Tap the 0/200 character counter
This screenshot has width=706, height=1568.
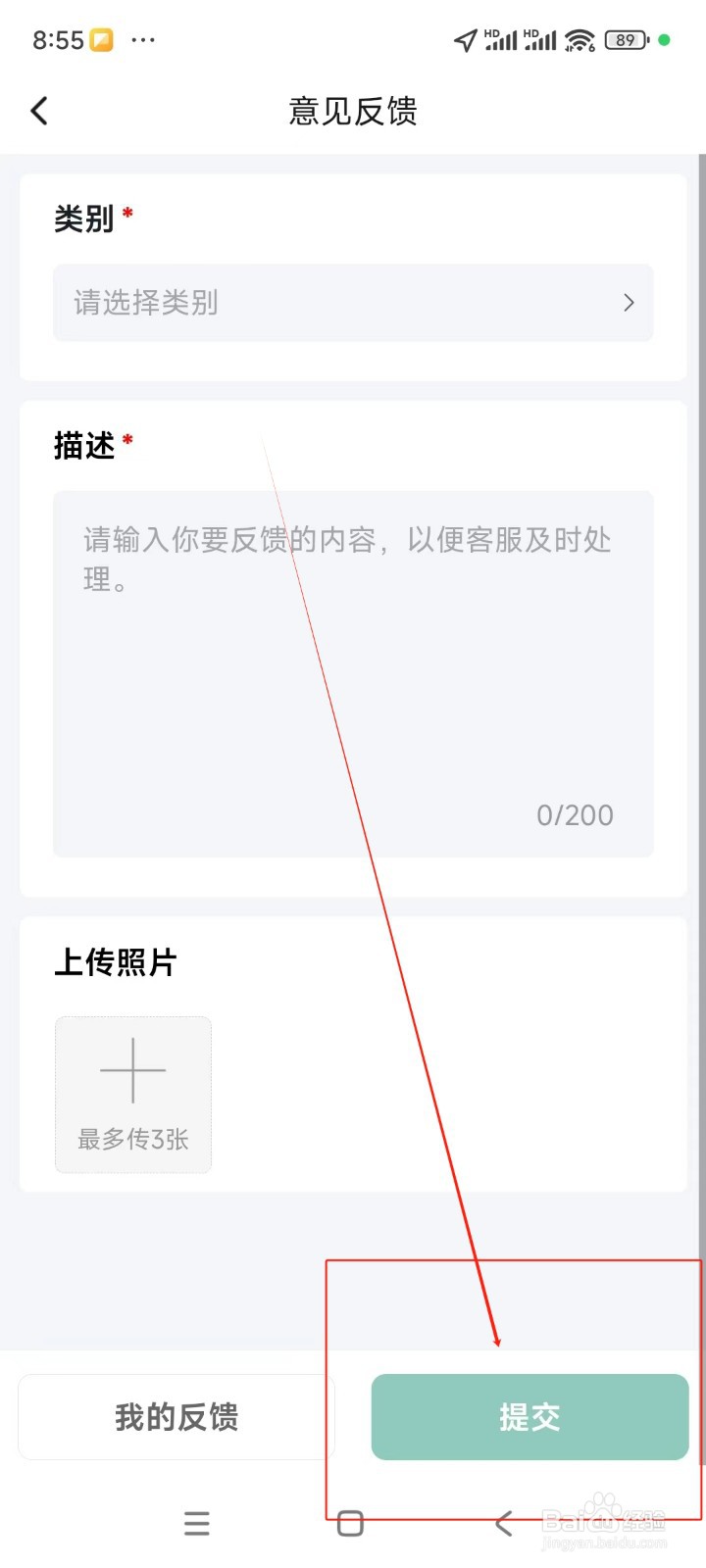[x=575, y=814]
